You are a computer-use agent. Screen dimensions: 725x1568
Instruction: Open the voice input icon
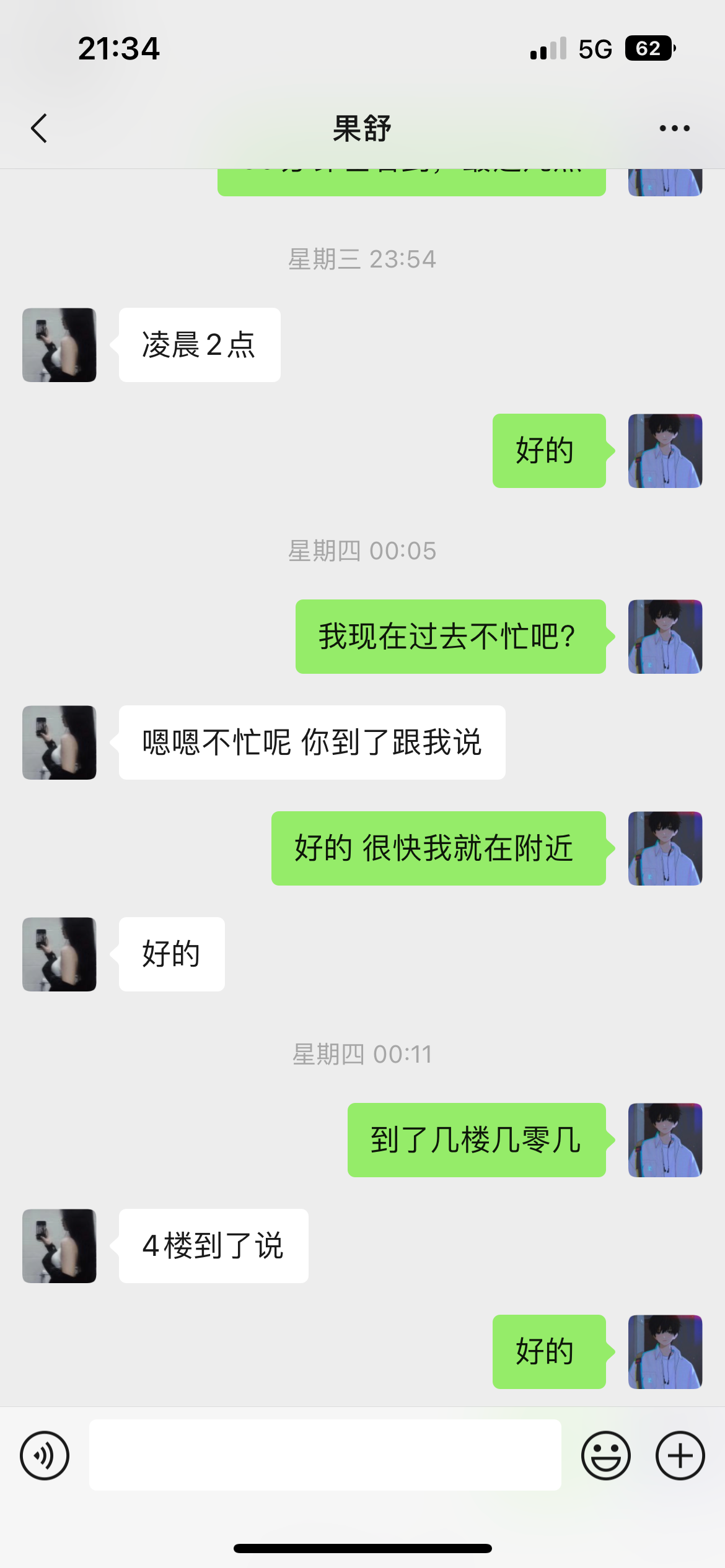coord(44,1455)
